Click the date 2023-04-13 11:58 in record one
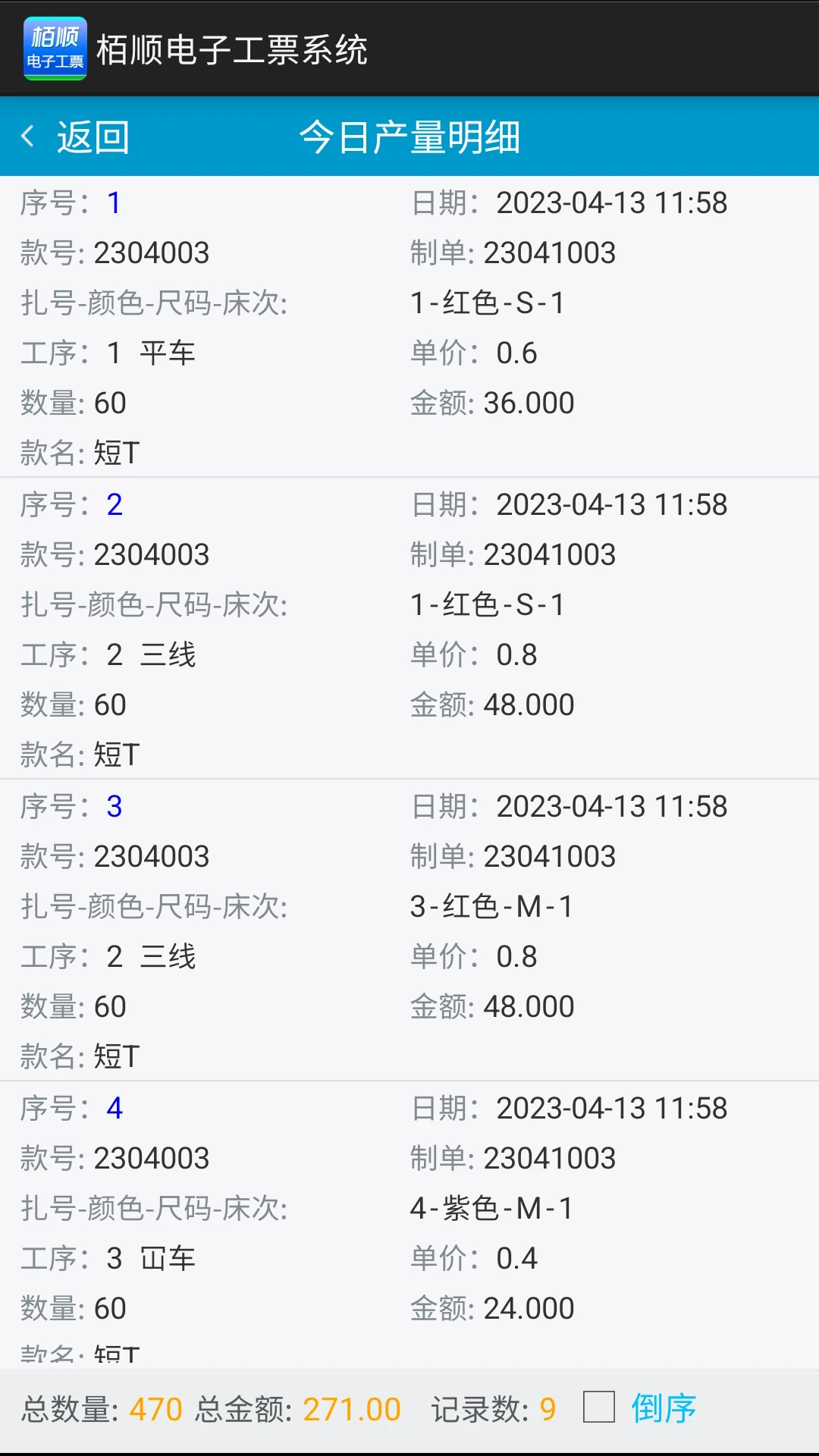The image size is (819, 1456). tap(610, 202)
